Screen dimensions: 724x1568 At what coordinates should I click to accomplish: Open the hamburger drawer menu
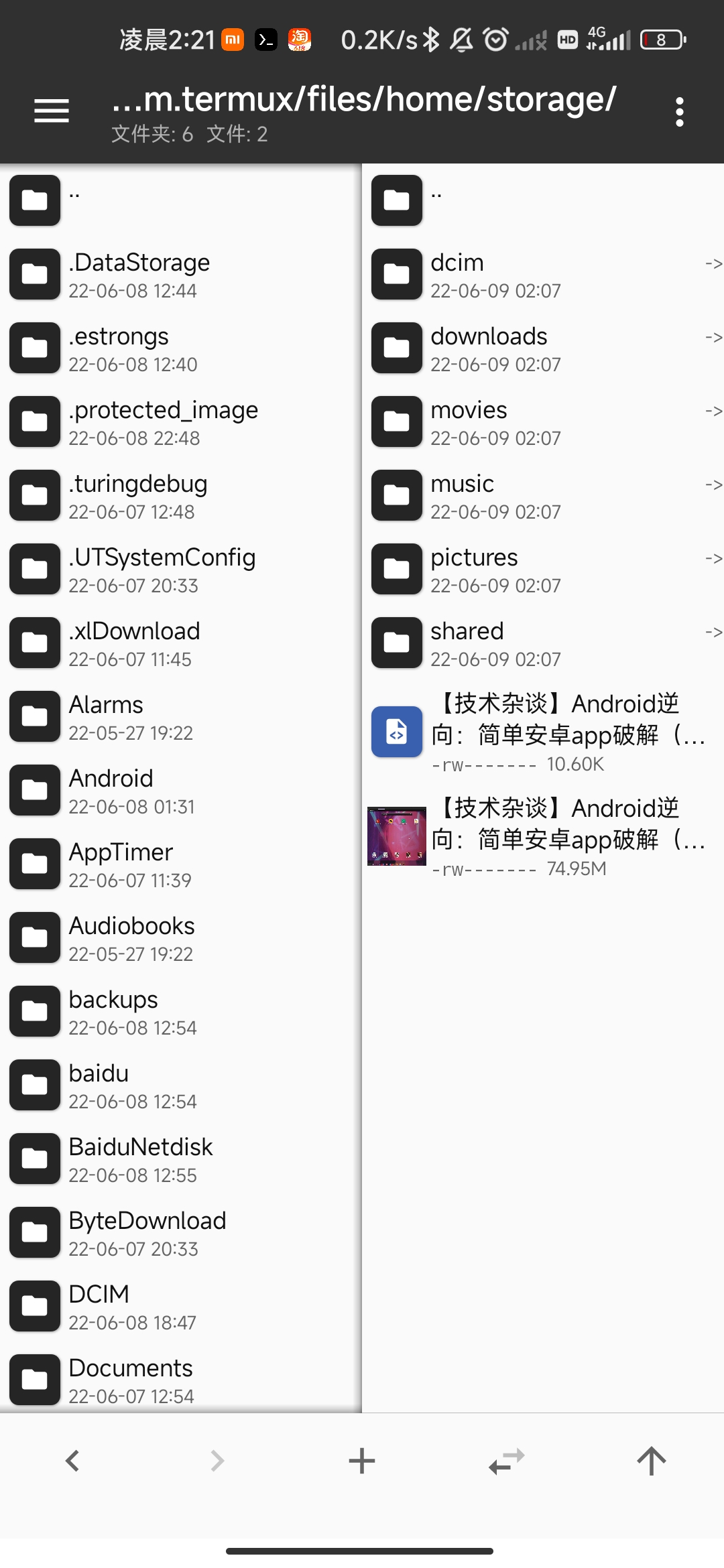click(52, 111)
